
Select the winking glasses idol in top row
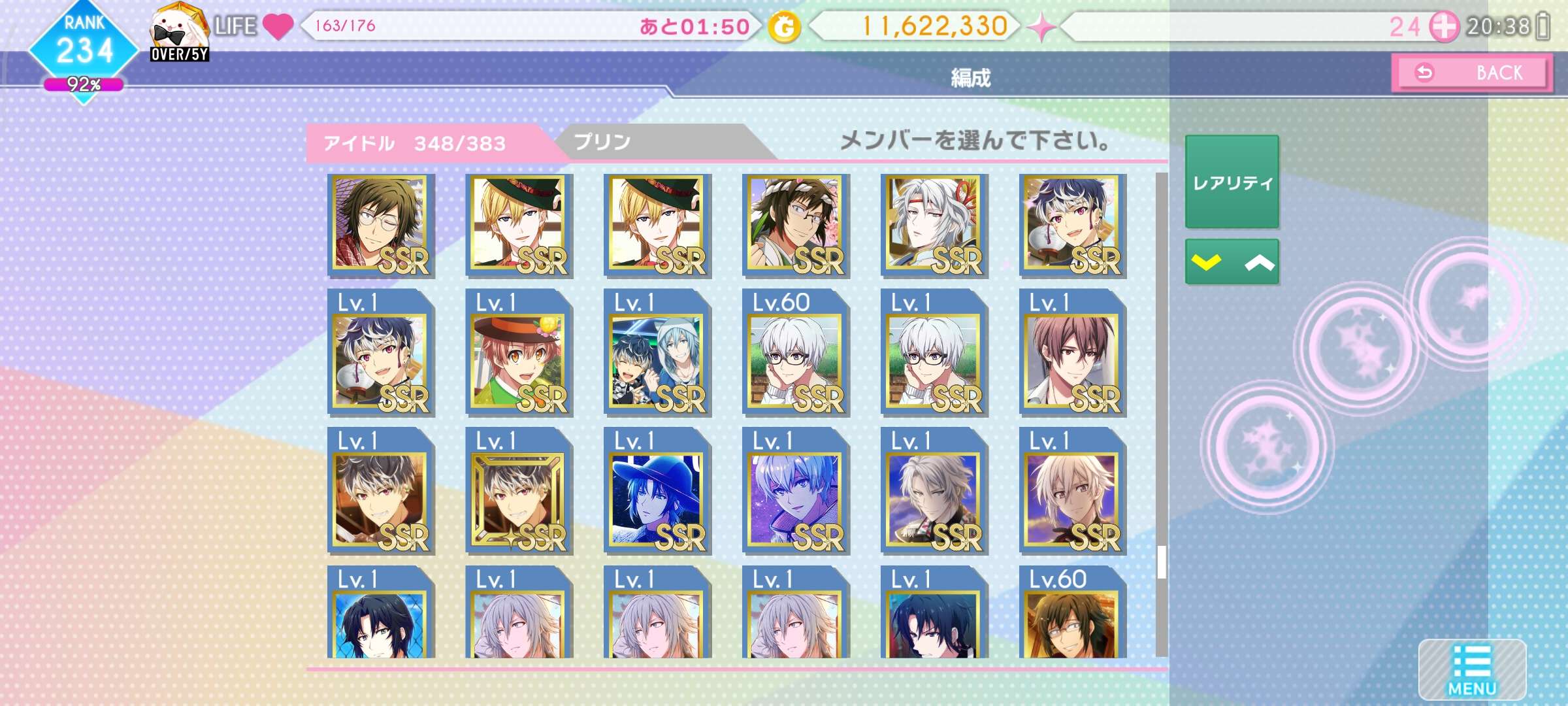[380, 226]
